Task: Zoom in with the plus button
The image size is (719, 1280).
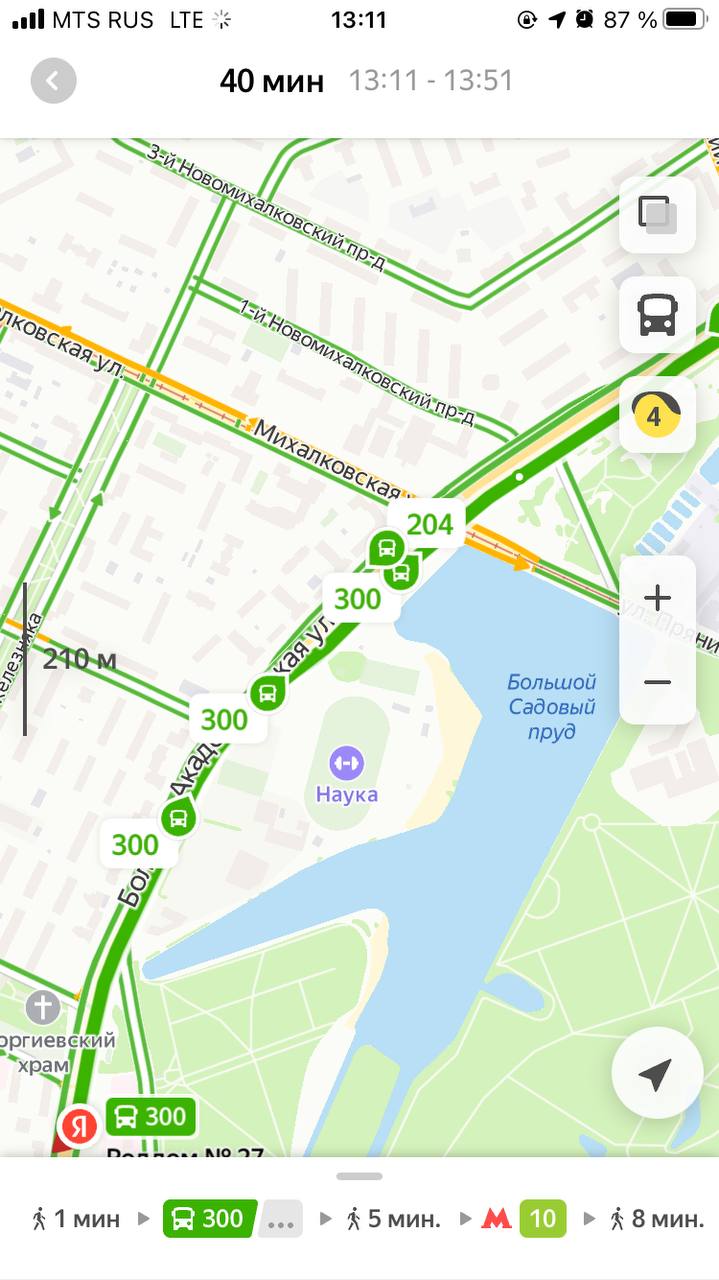Action: point(657,599)
